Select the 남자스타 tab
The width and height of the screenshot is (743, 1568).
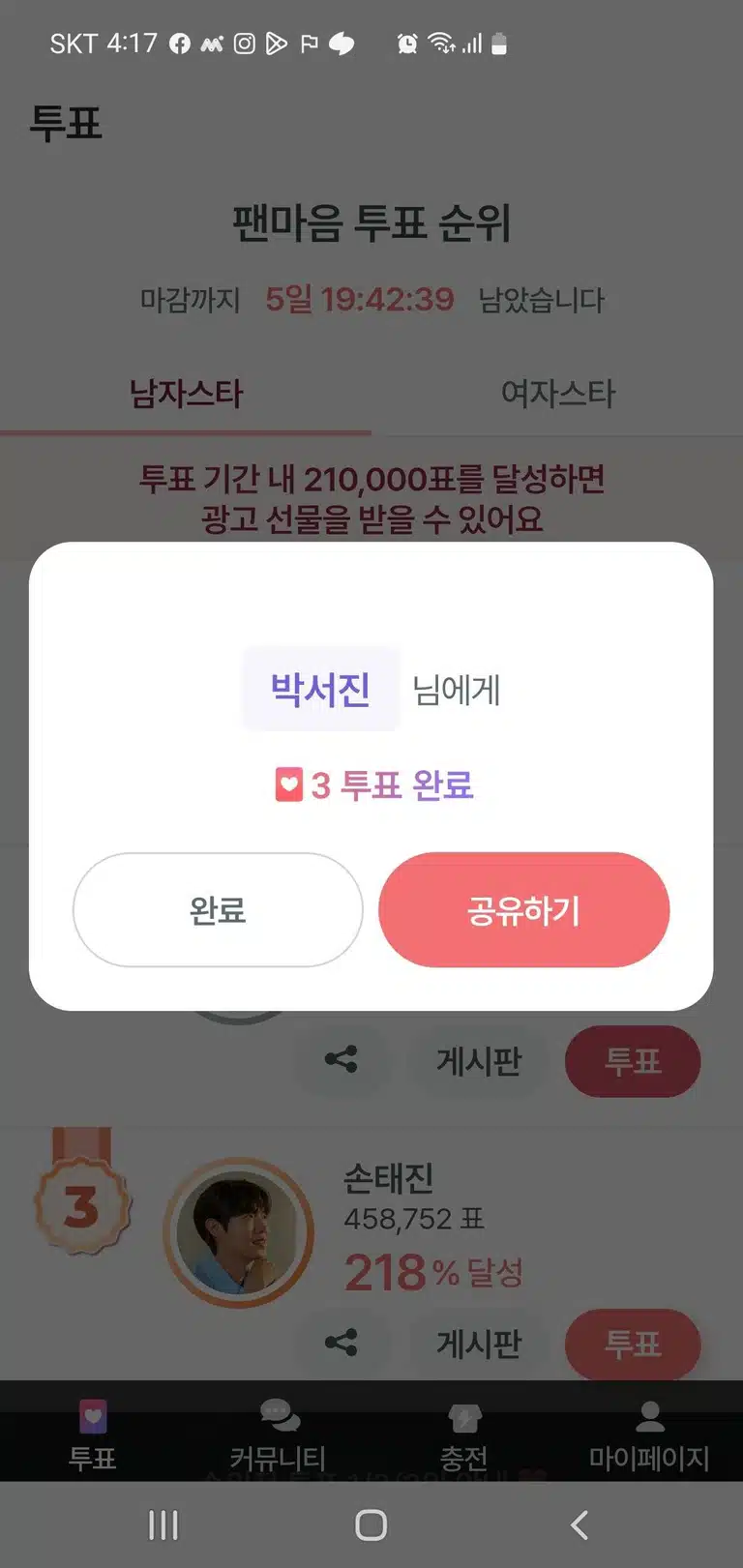[186, 394]
